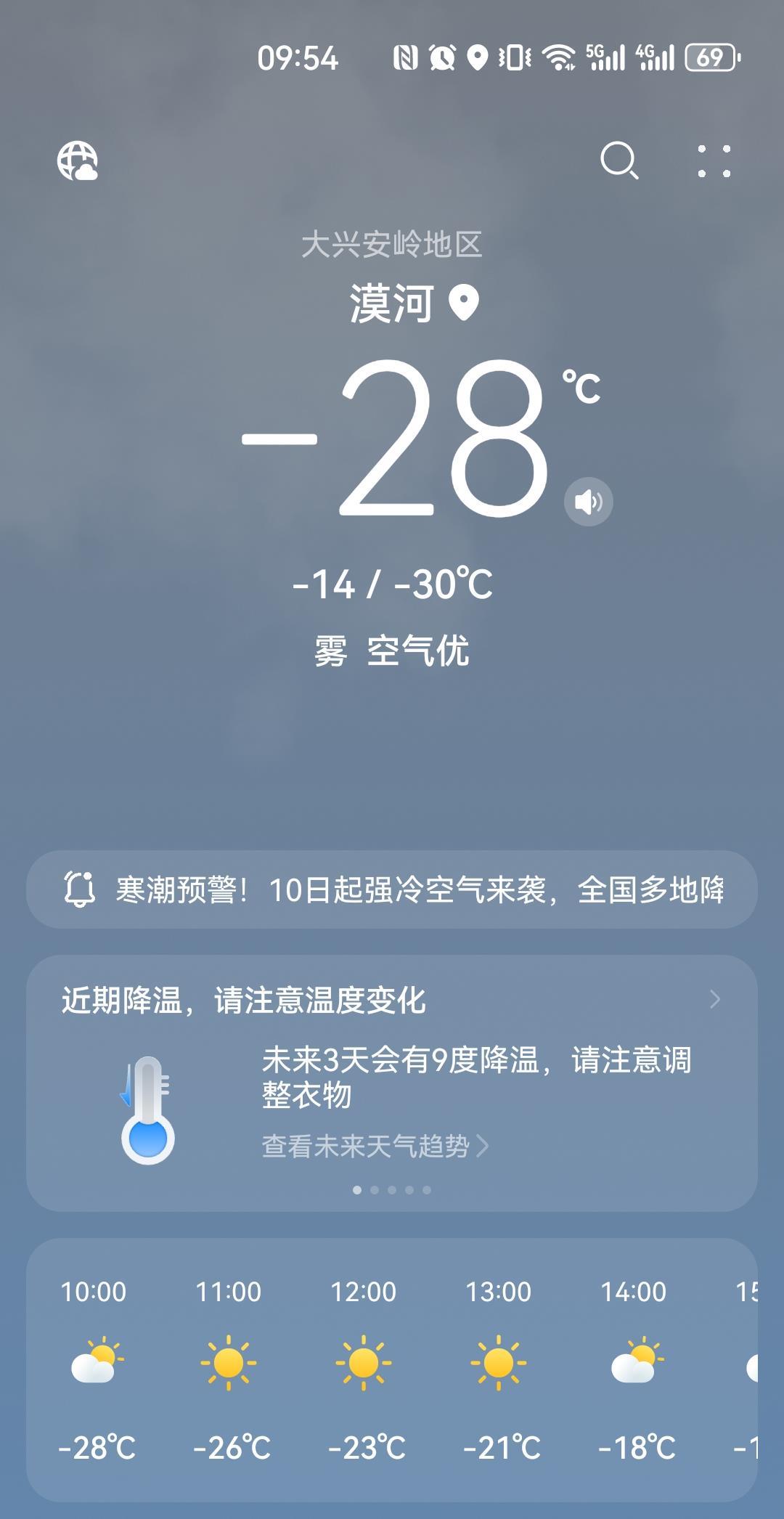Play the voice weather broadcast
The image size is (784, 1519).
(588, 502)
